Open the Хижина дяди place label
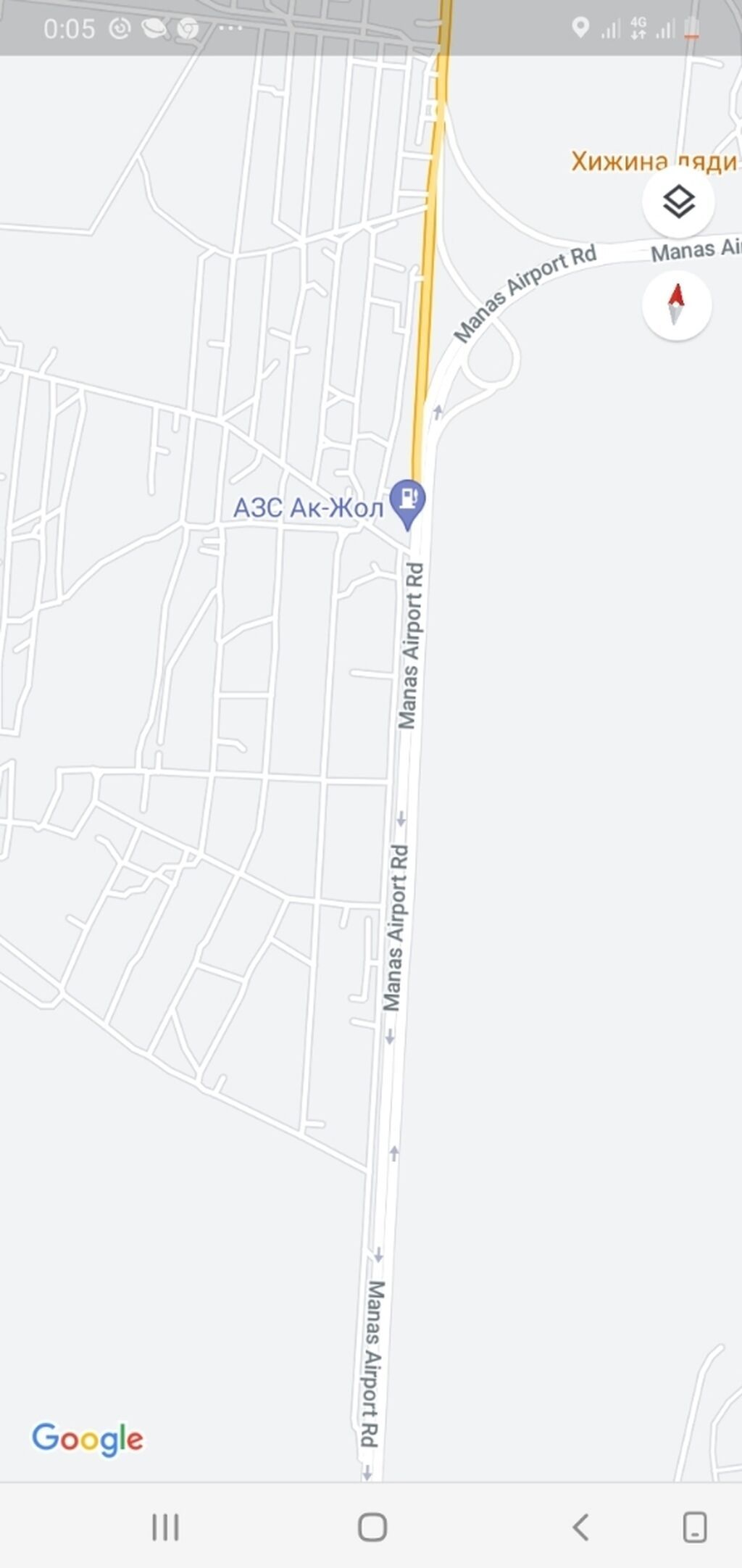 coord(655,161)
